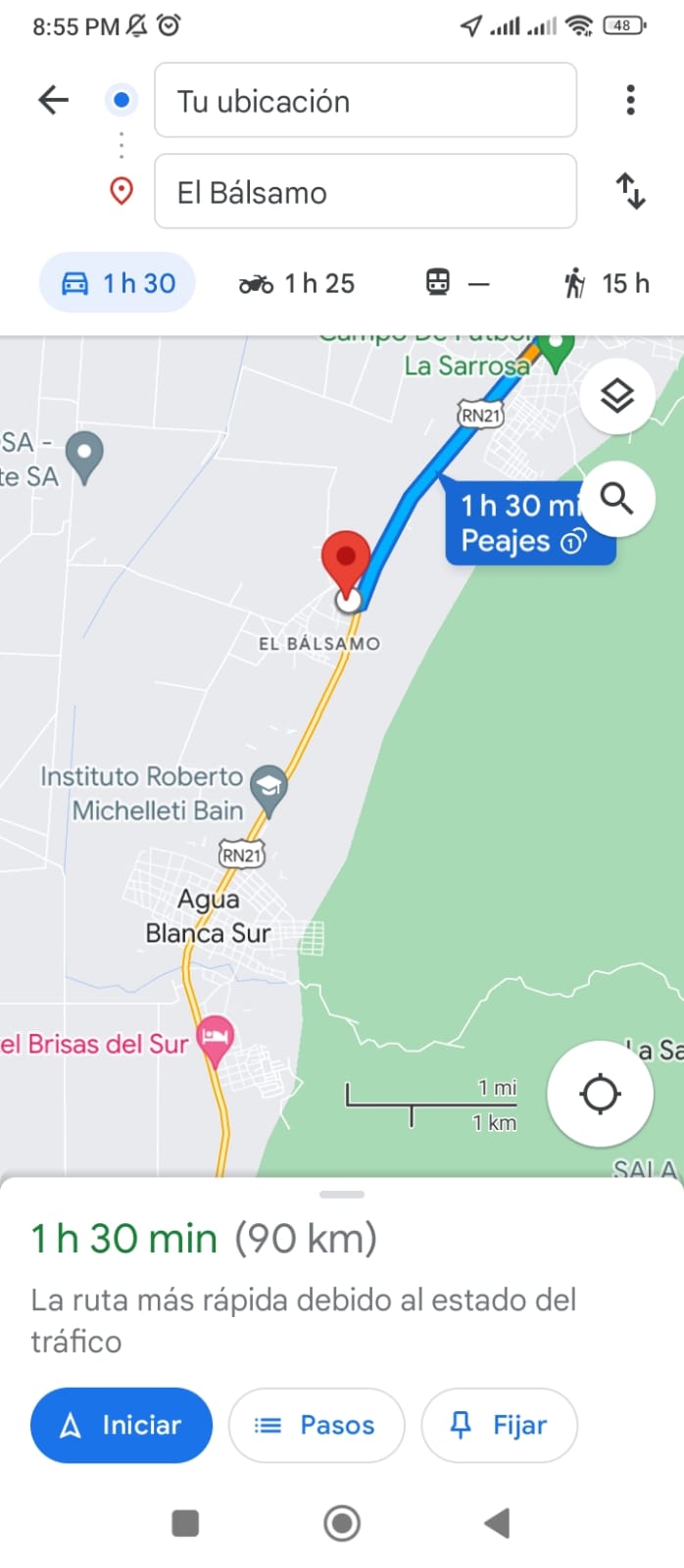Screen dimensions: 684x1568
Task: Open the three-dot overflow menu
Action: pos(630,100)
